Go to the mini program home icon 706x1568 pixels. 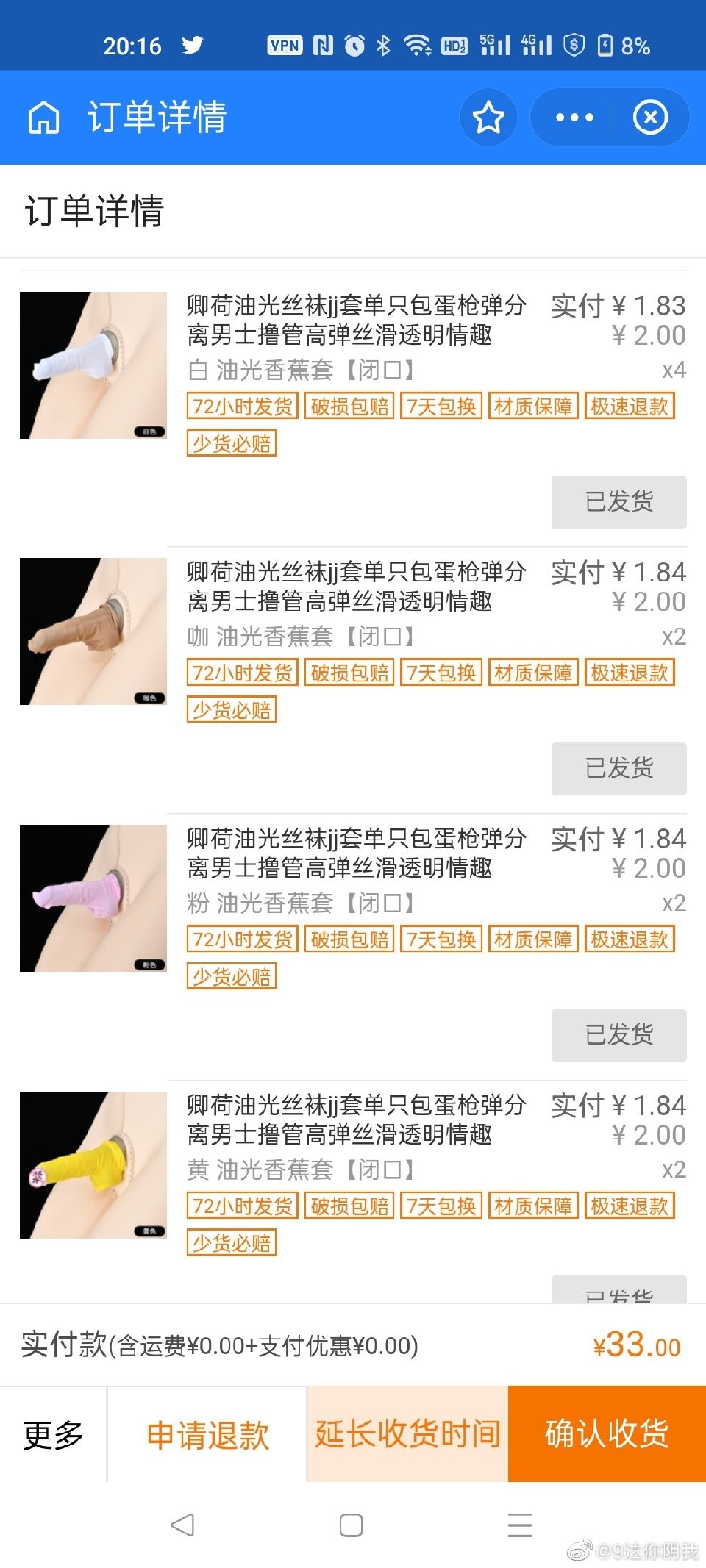tap(43, 118)
